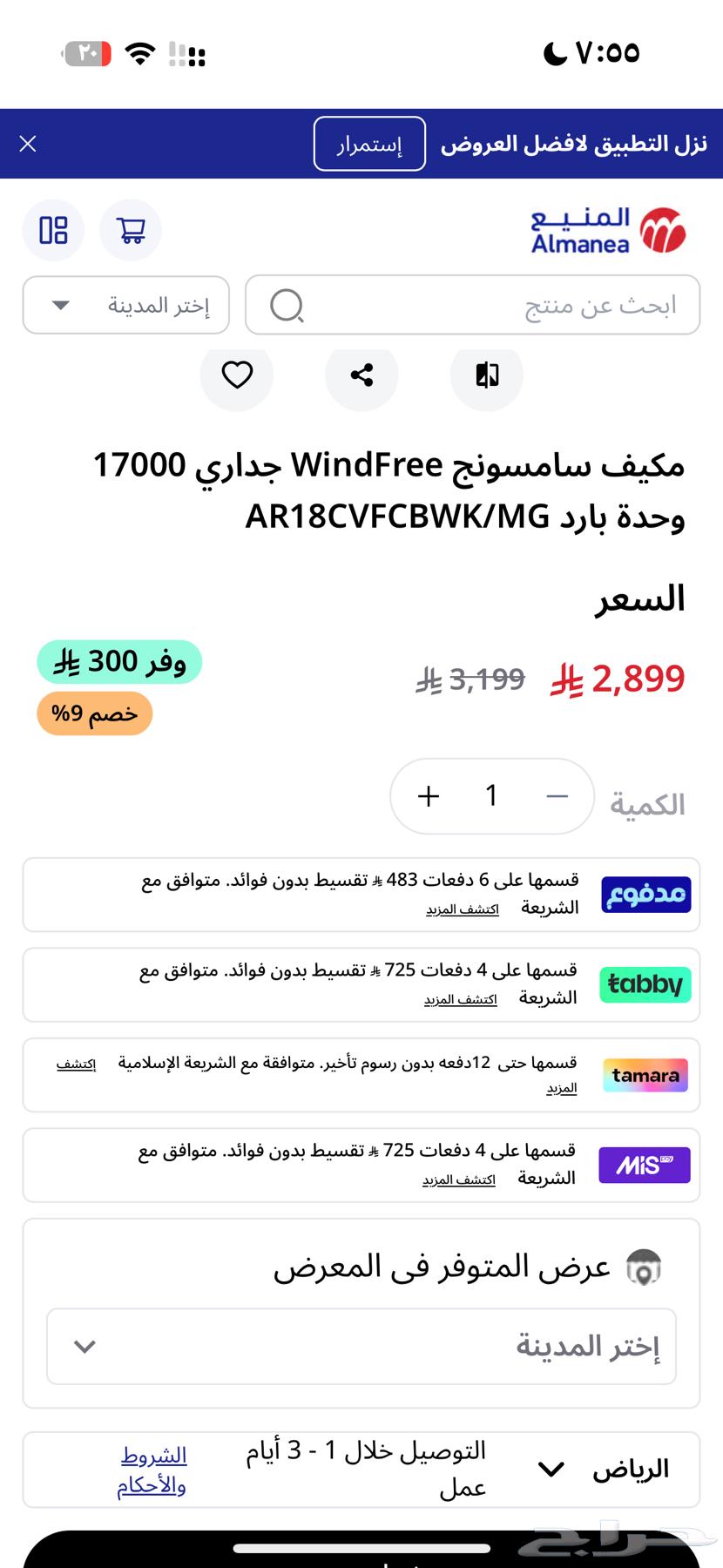Open the shopping cart
The height and width of the screenshot is (1568, 723).
(x=131, y=230)
